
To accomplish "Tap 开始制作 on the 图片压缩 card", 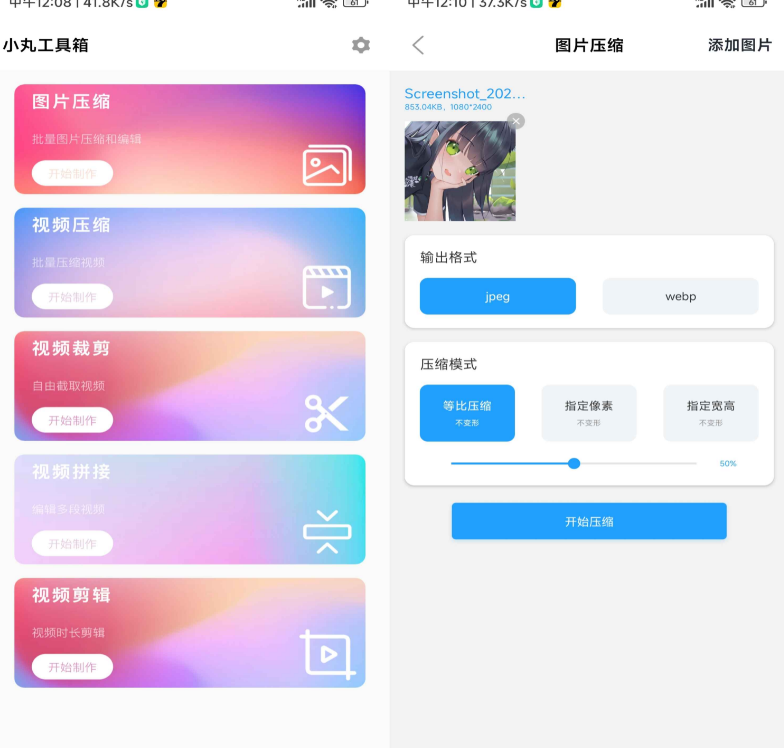I will [72, 173].
